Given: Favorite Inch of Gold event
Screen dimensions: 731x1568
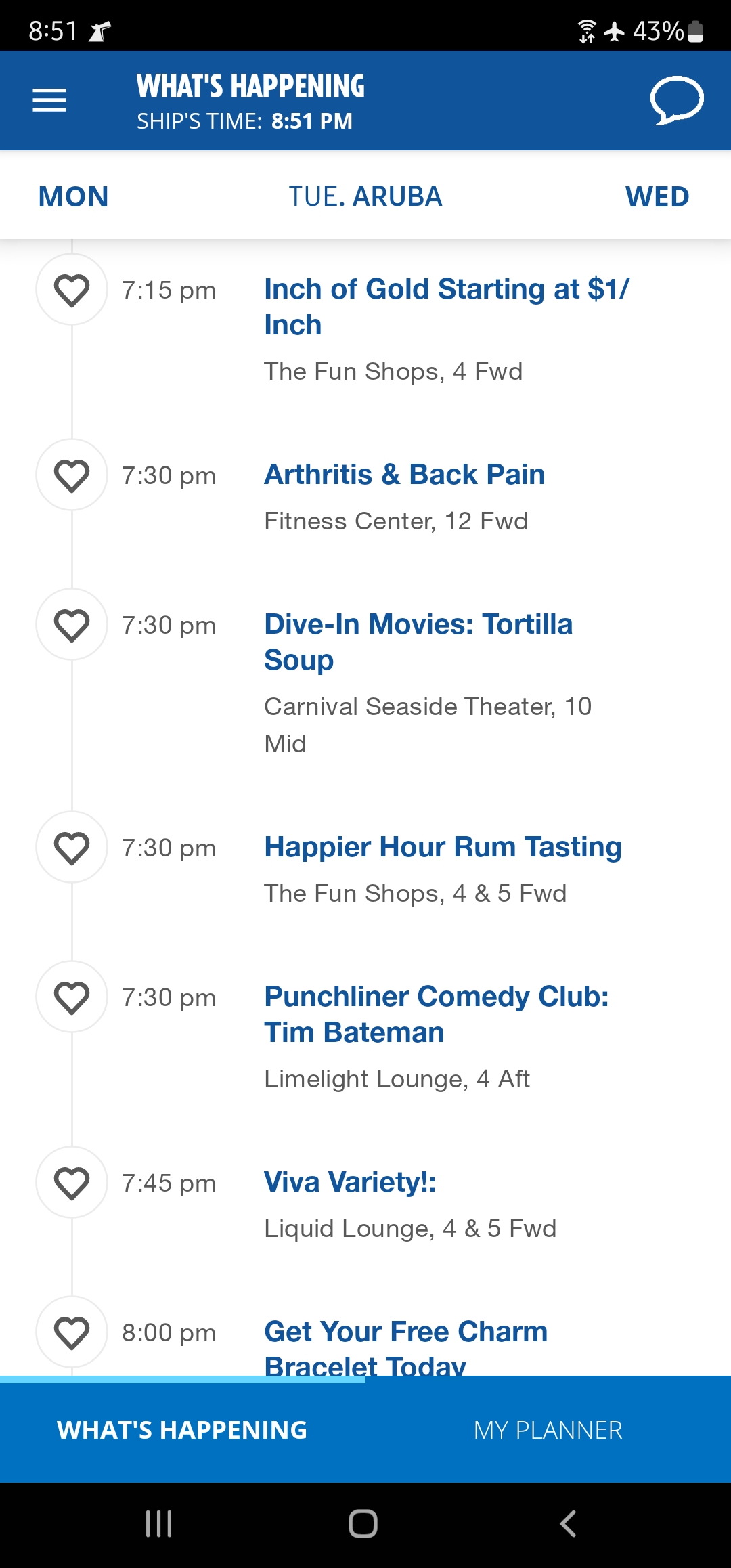Looking at the screenshot, I should [72, 290].
